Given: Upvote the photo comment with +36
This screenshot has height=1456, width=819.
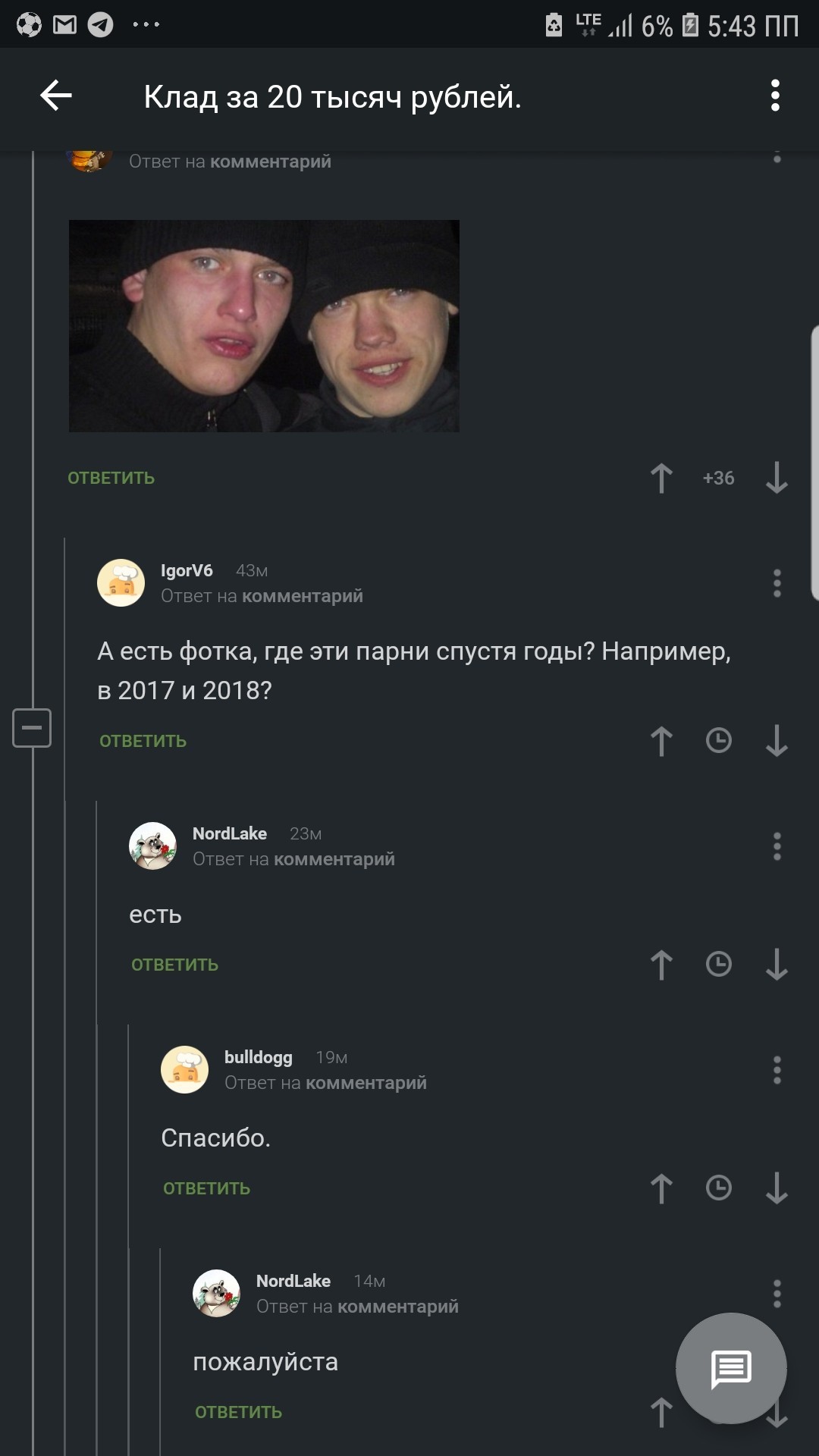Looking at the screenshot, I should [x=661, y=478].
